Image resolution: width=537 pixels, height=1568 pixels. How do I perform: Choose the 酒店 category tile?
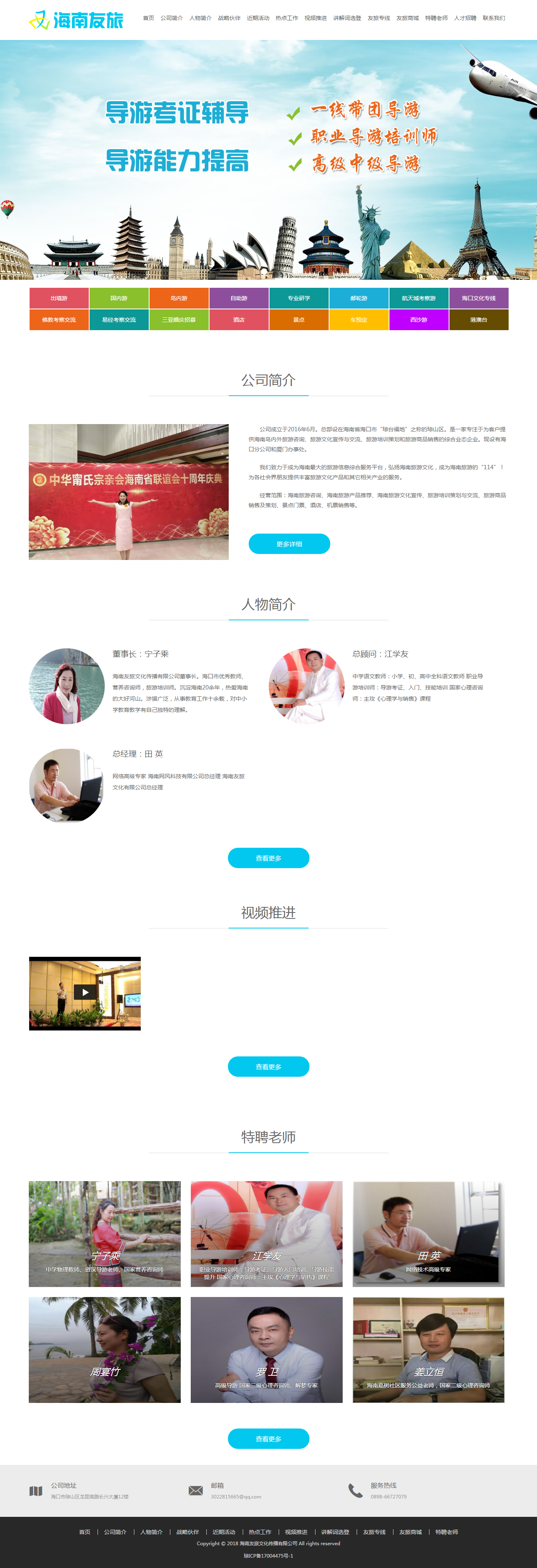[239, 320]
